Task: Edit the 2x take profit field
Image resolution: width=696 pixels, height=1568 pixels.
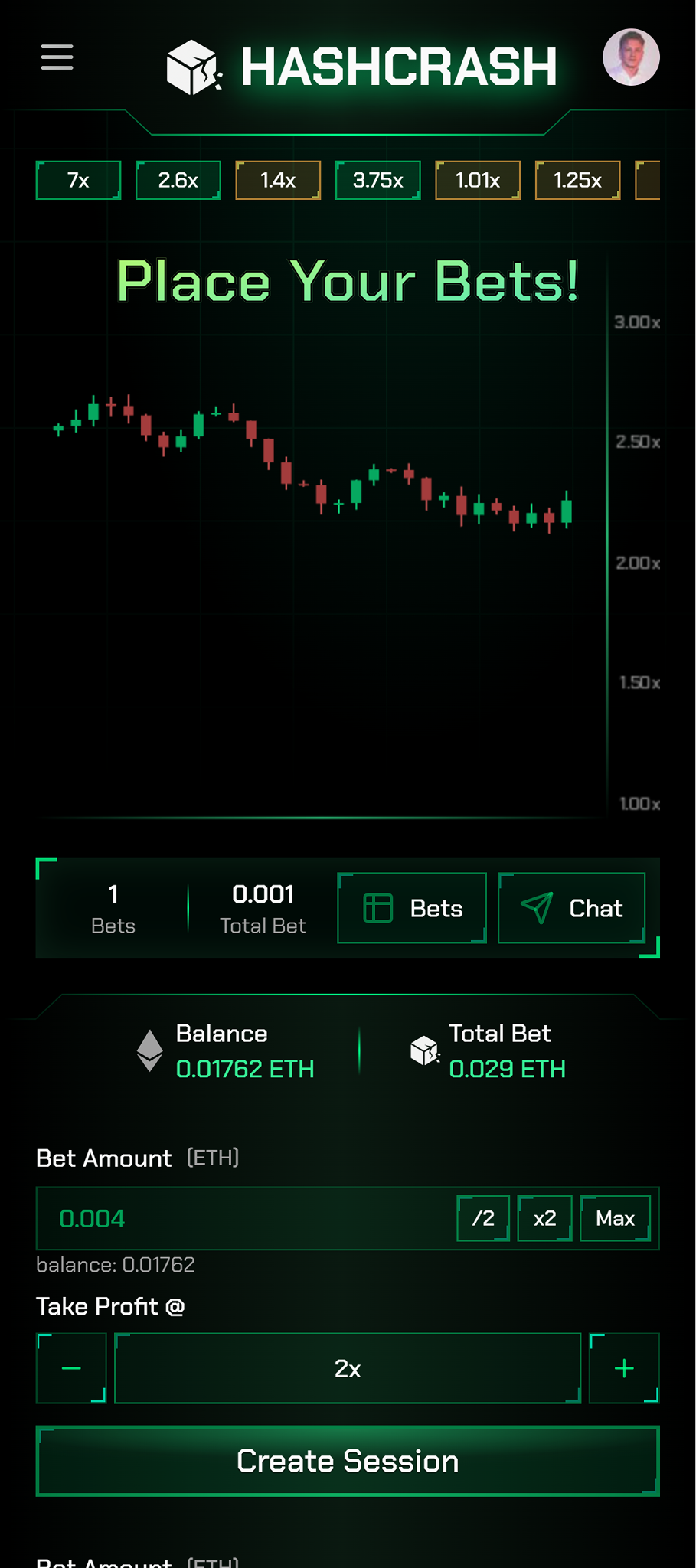Action: 348,1368
